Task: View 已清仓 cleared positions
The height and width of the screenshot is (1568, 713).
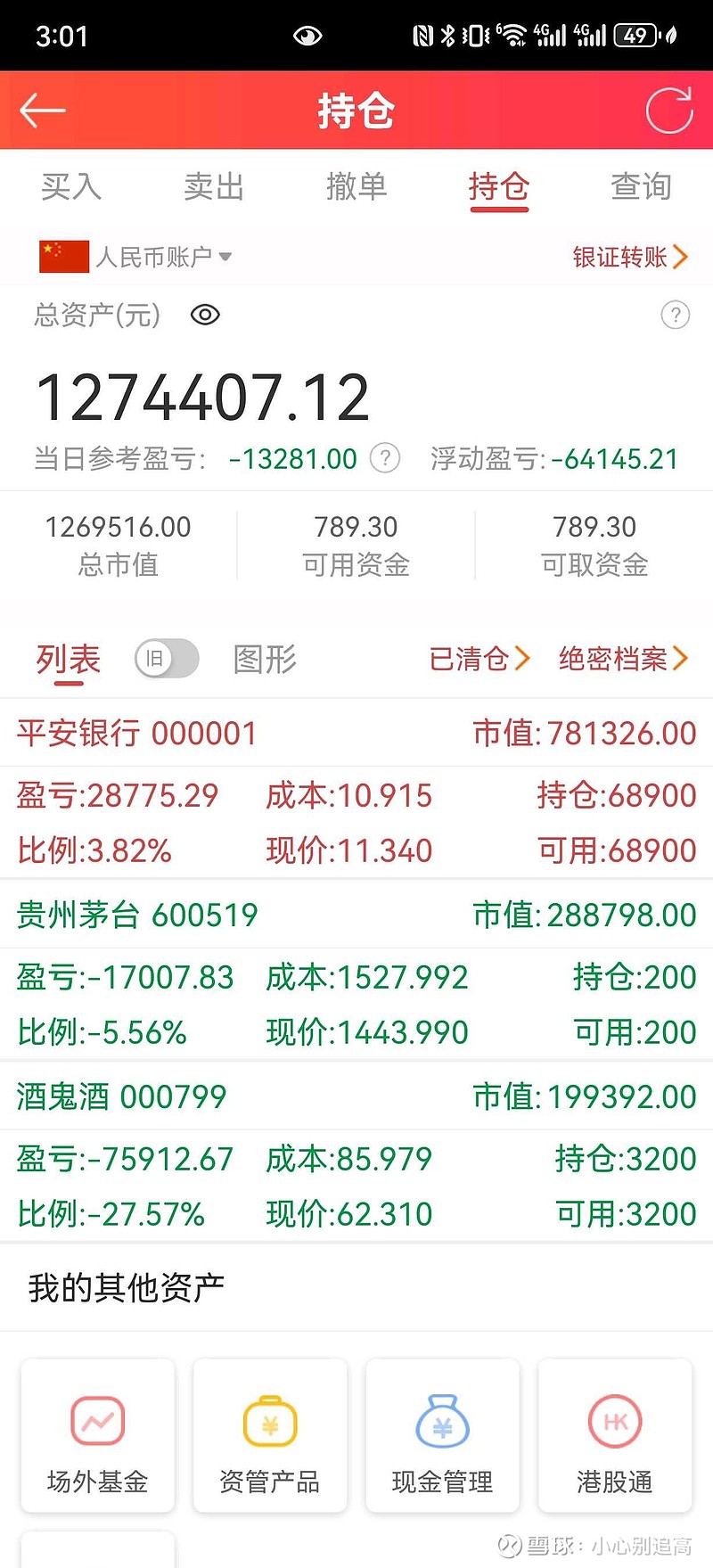Action: 479,659
